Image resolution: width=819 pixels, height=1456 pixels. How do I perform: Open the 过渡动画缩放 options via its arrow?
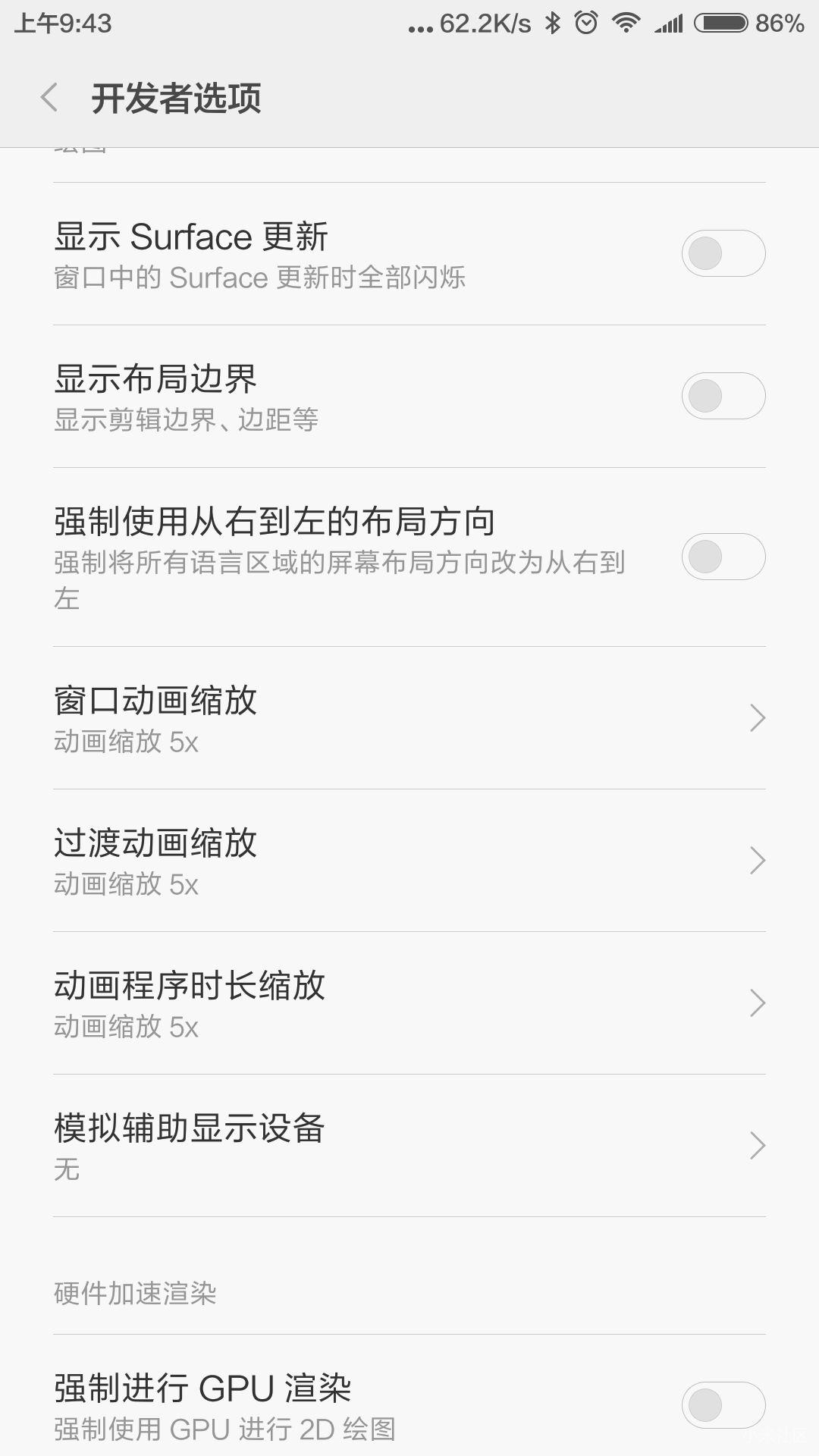(756, 859)
